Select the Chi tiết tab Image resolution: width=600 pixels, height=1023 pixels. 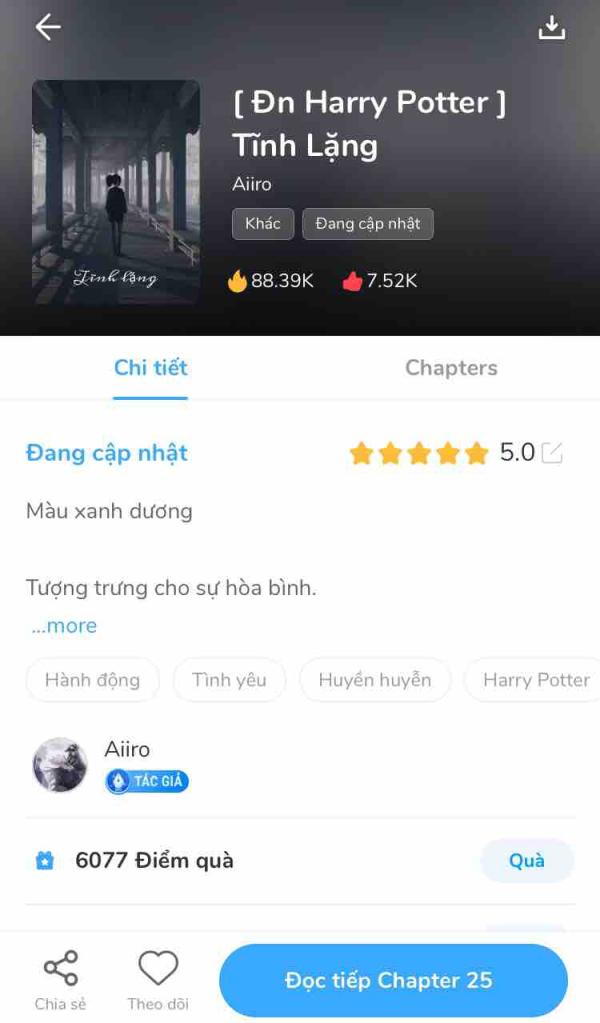[151, 368]
